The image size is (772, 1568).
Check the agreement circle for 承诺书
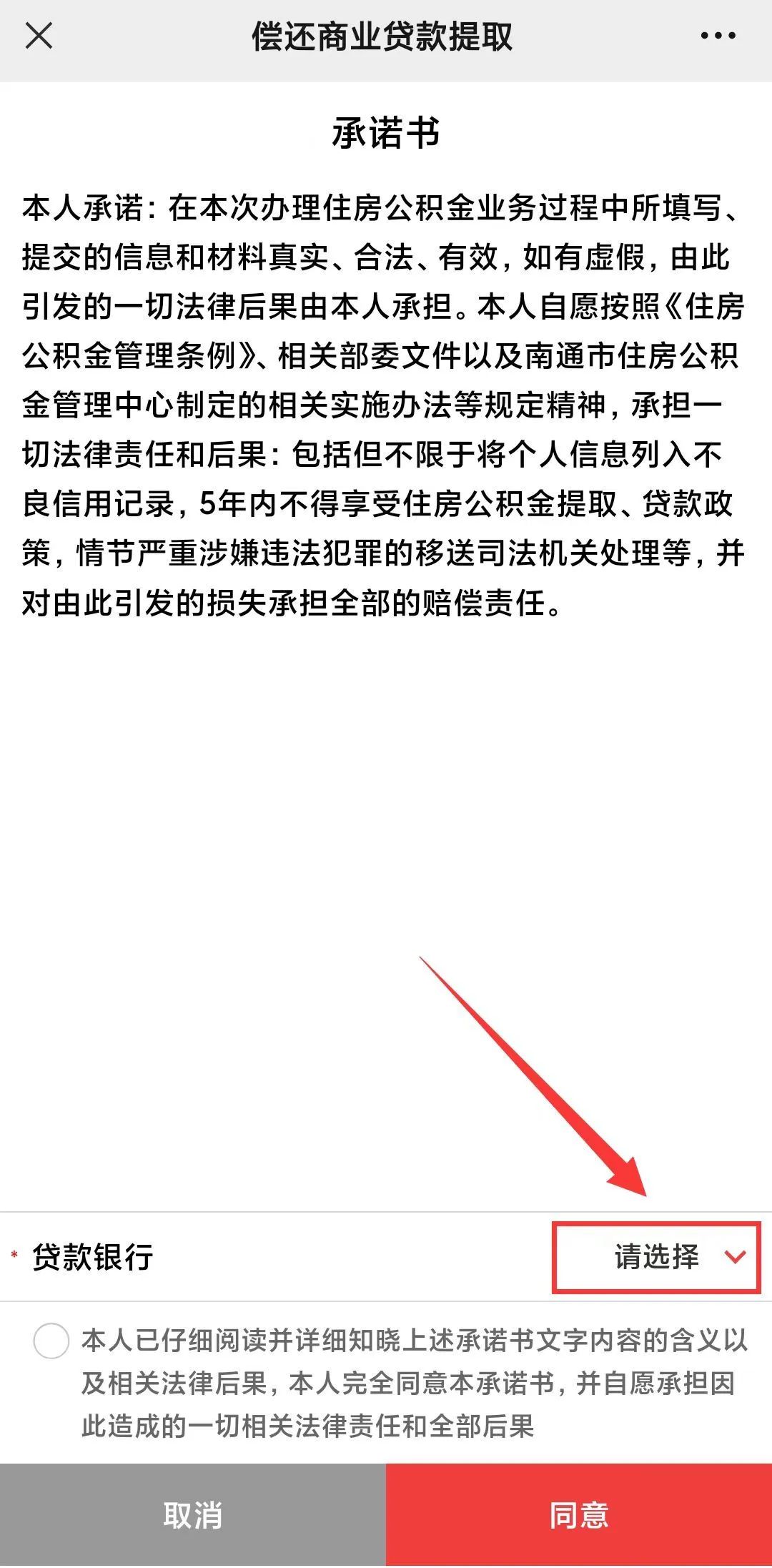point(51,1341)
